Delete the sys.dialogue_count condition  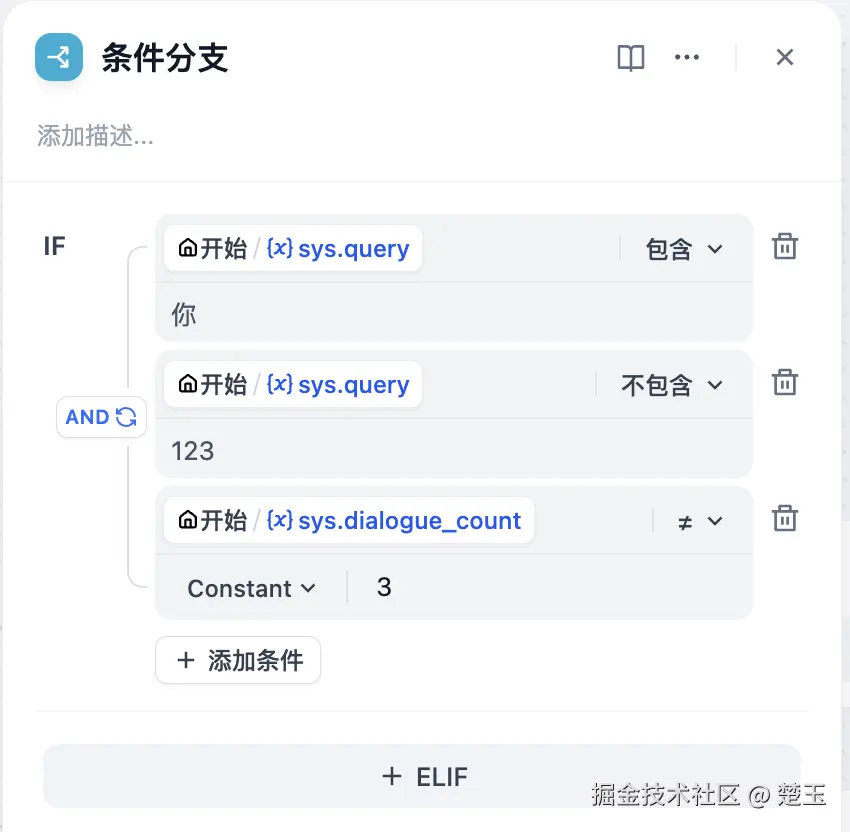(x=785, y=518)
